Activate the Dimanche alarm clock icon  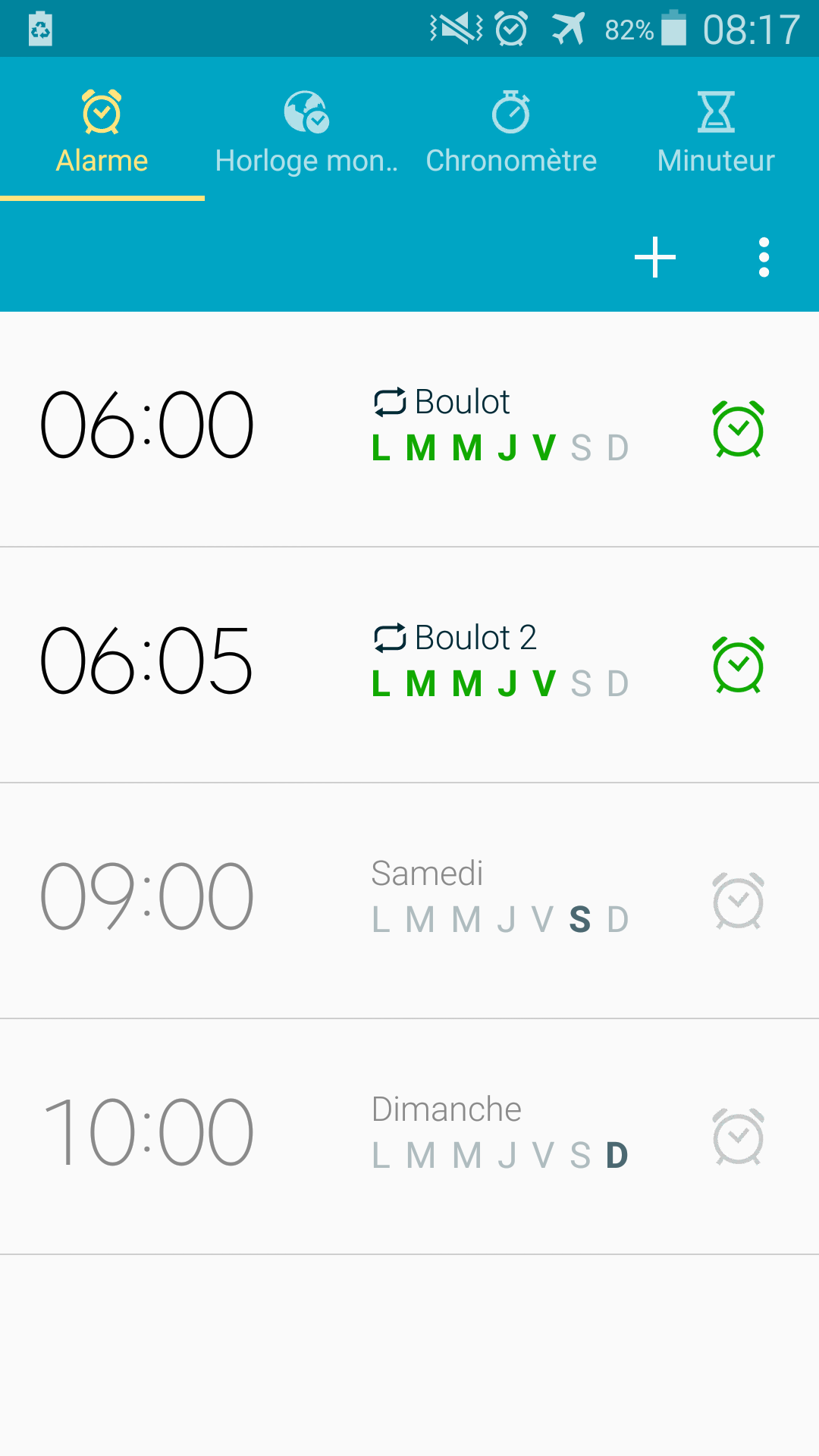[738, 1137]
